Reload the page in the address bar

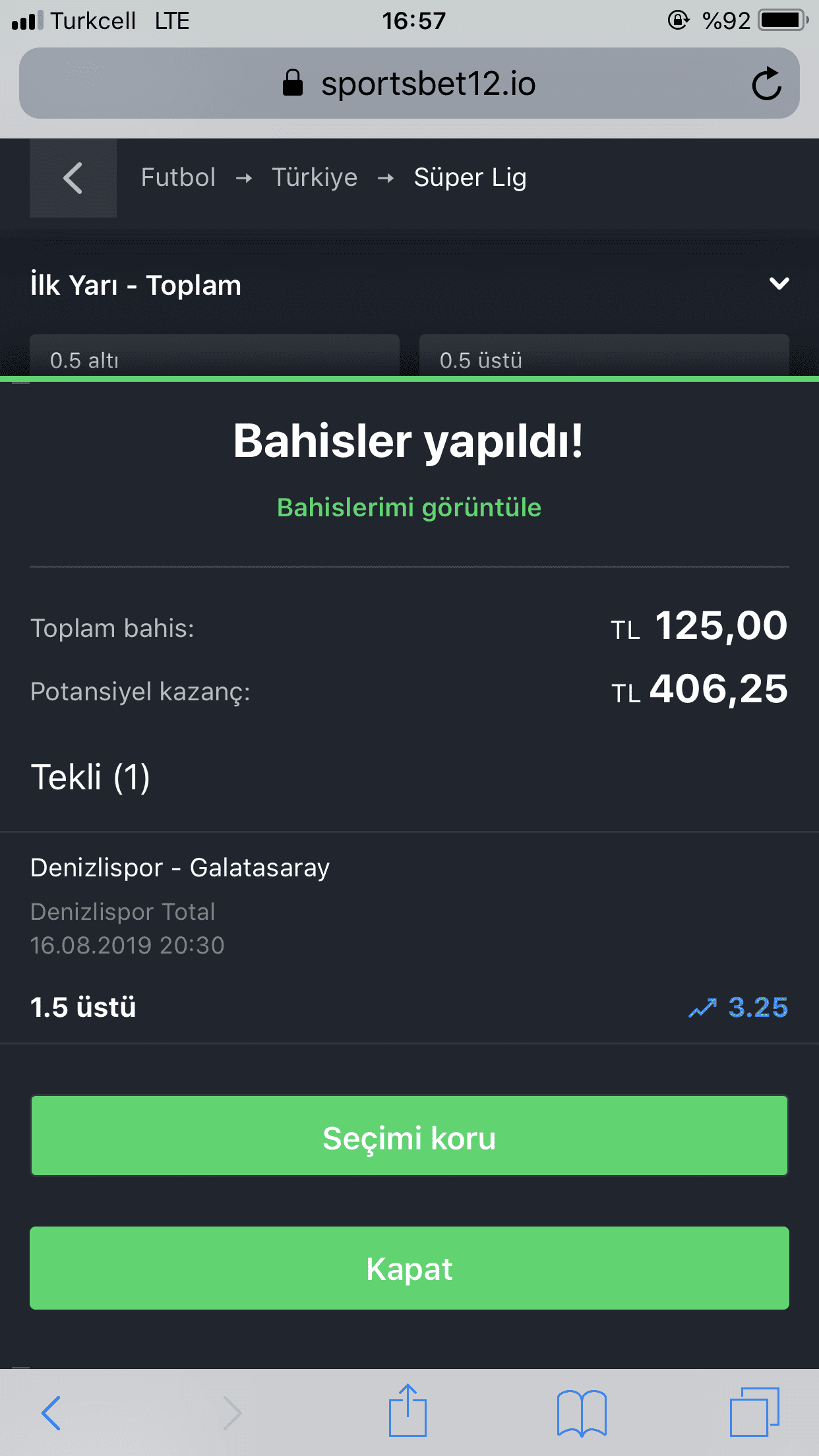coord(766,84)
